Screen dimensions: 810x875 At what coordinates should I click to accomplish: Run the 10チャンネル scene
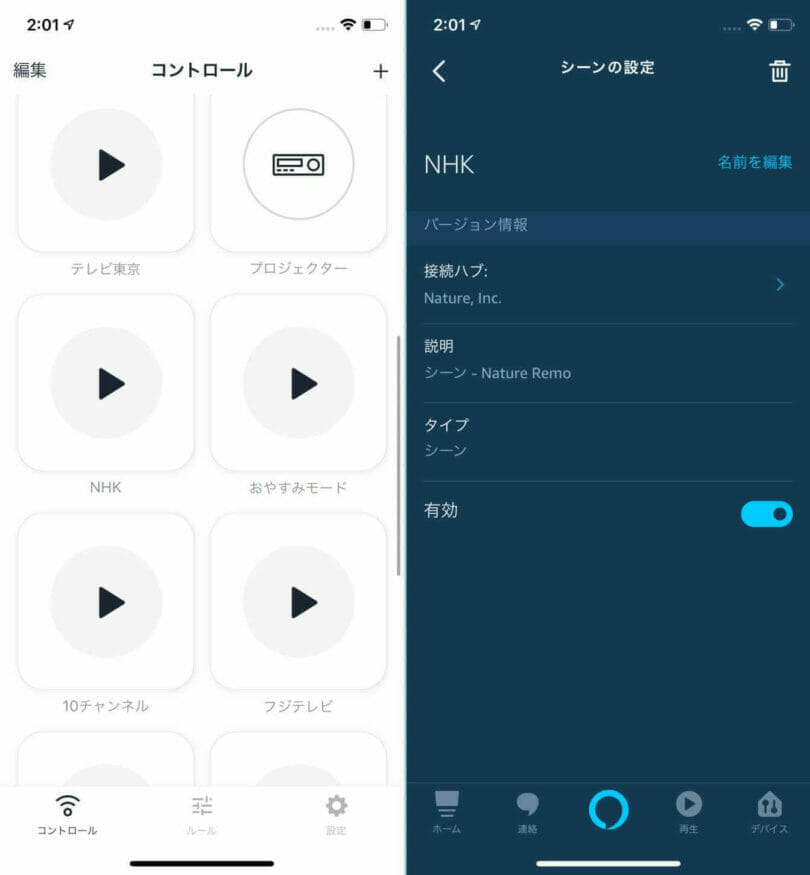(106, 602)
